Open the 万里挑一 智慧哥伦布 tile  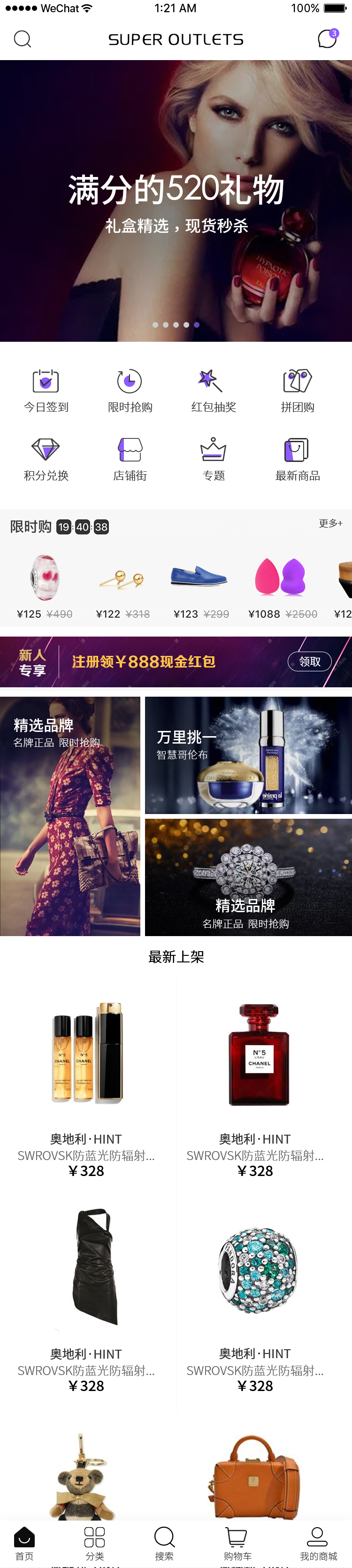248,755
